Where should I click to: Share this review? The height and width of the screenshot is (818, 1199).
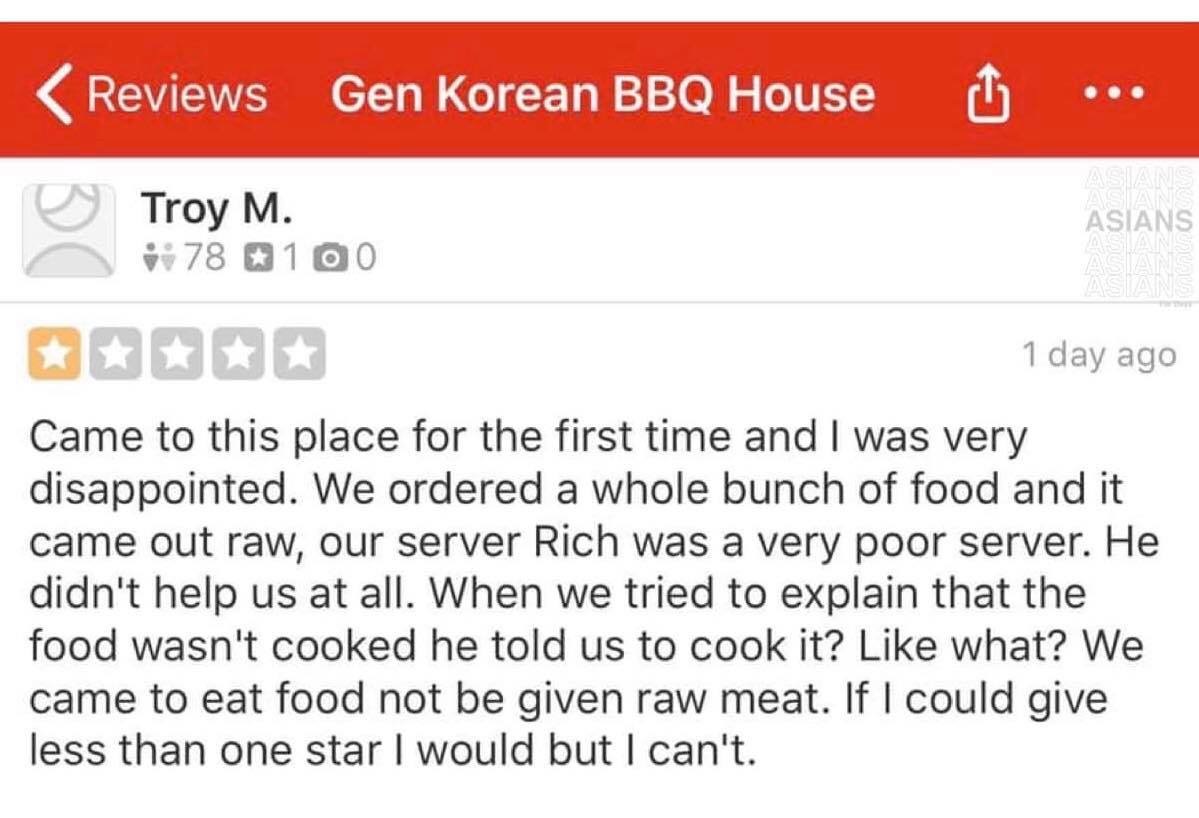988,95
